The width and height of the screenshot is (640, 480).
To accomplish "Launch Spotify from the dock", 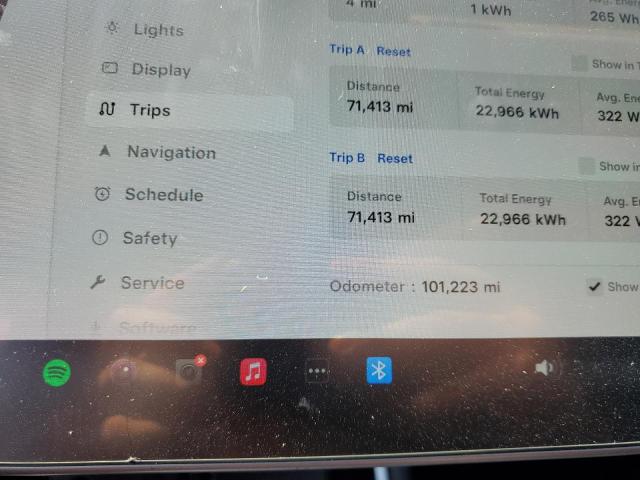I will (x=57, y=373).
